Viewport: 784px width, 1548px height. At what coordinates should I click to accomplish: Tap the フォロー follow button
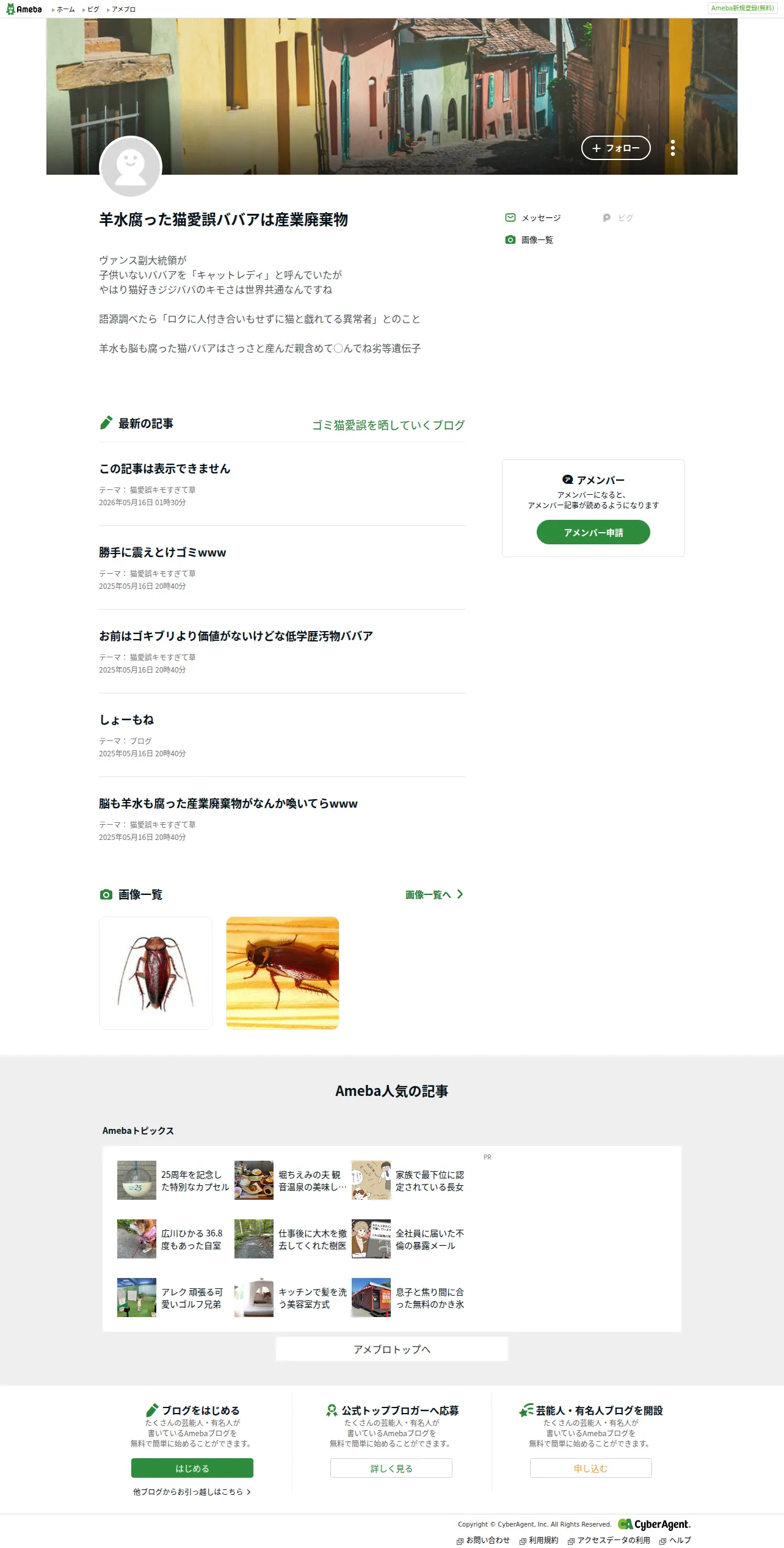click(x=615, y=148)
